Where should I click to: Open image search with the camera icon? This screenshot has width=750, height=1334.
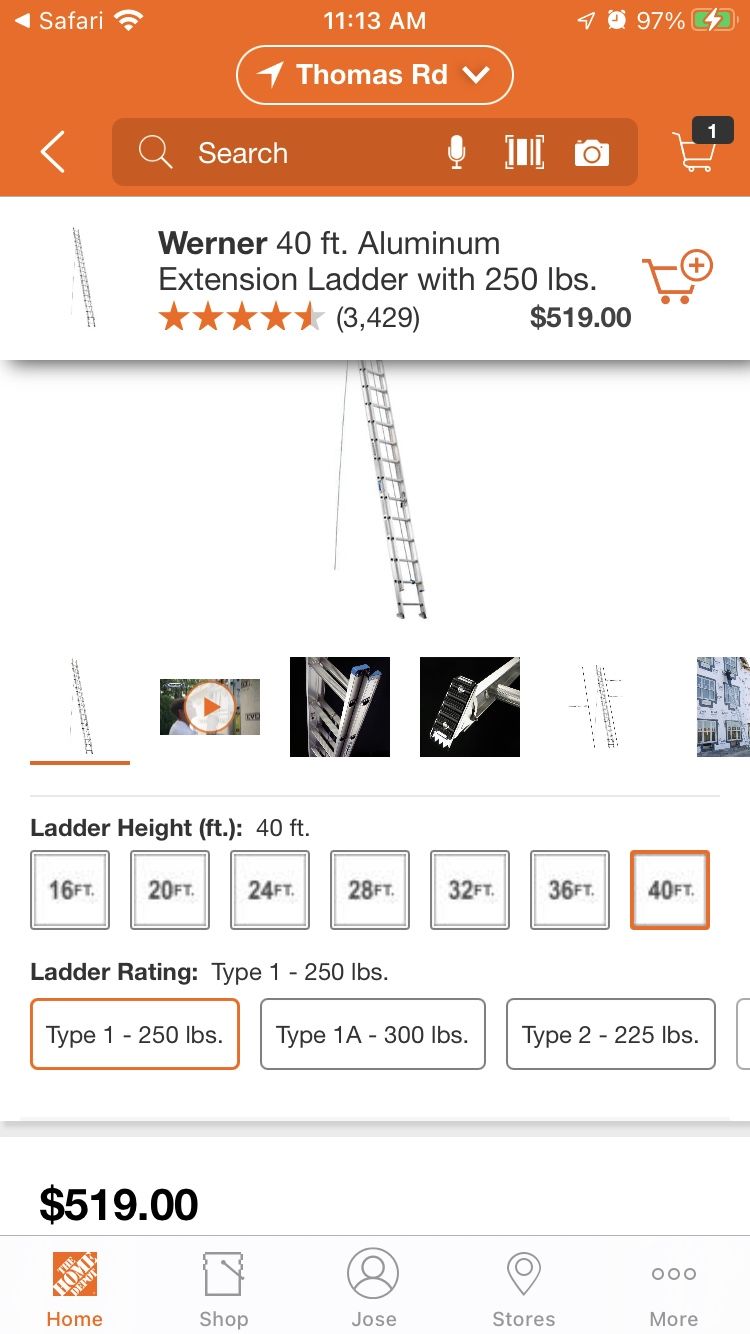pos(591,153)
